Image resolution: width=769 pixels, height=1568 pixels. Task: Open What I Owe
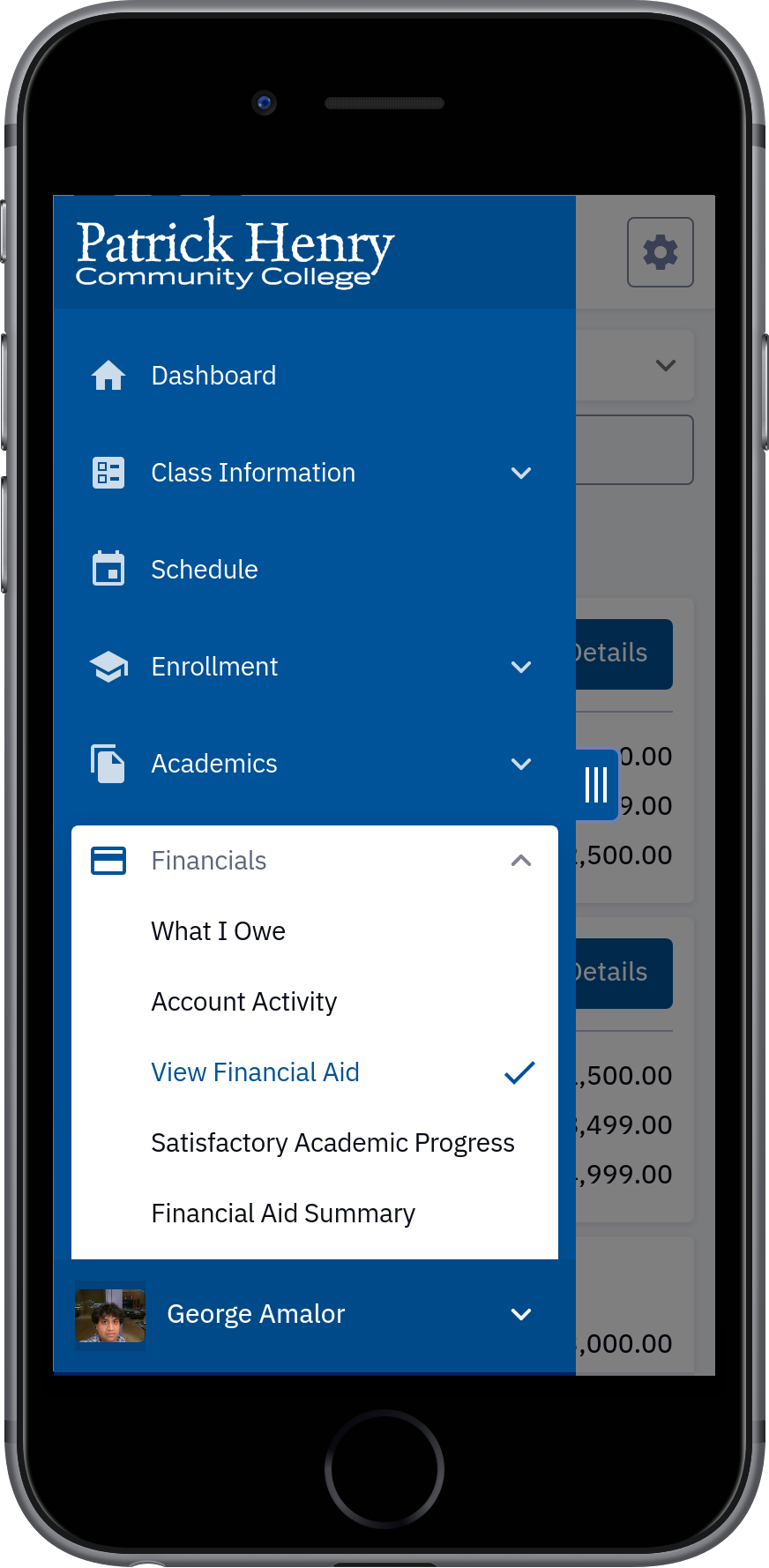(x=314, y=931)
